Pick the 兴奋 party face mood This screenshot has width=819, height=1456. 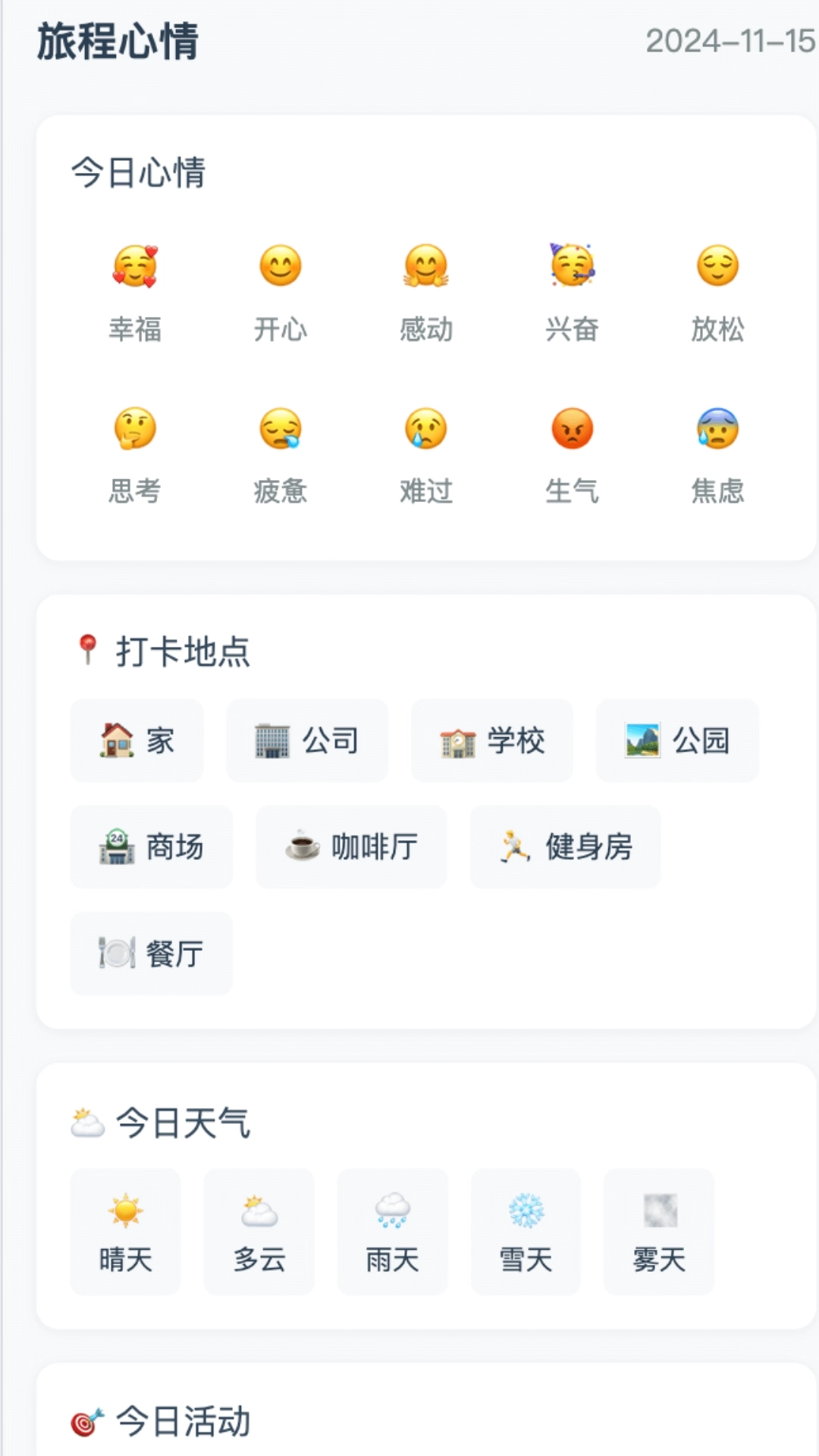(x=573, y=292)
